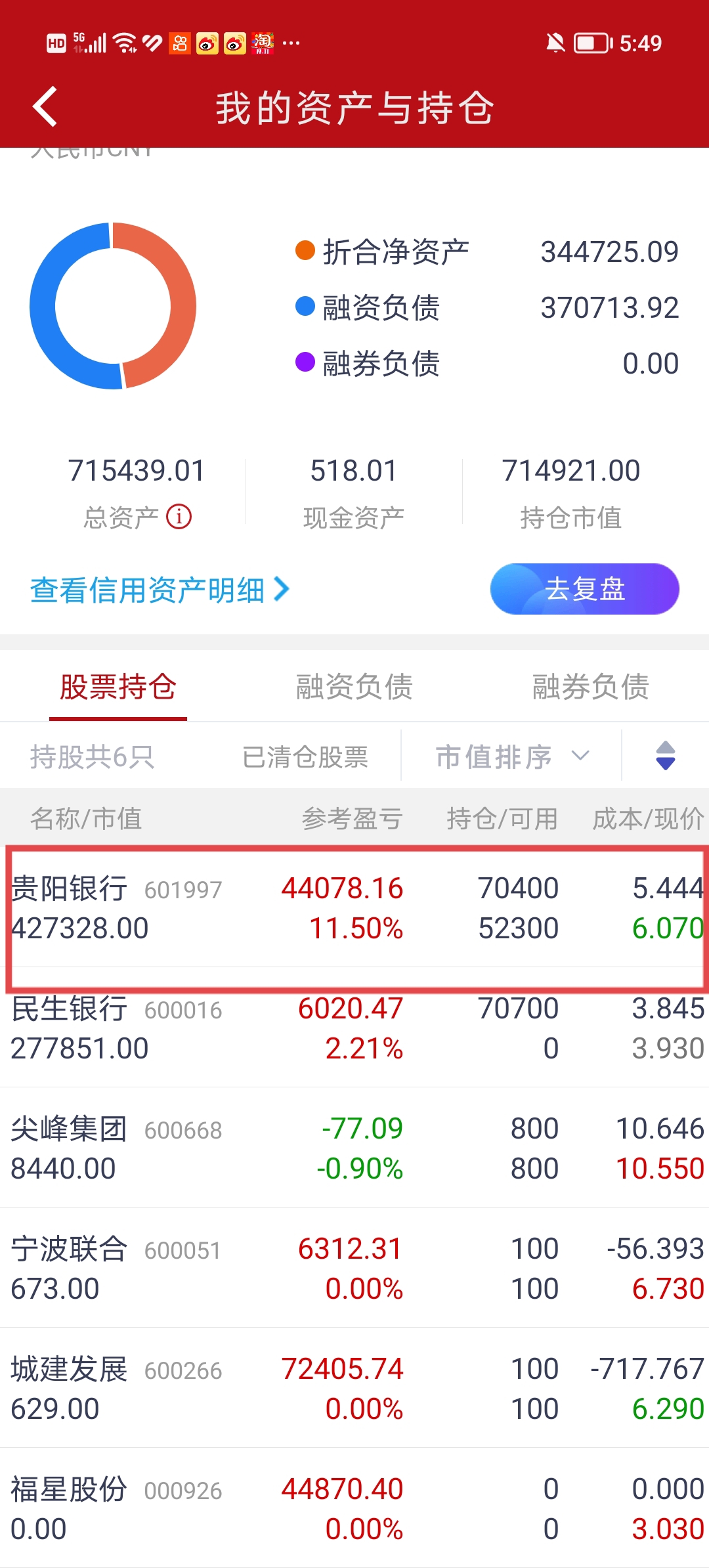This screenshot has width=709, height=1568.
Task: Tap the 去复盘 button
Action: 584,589
